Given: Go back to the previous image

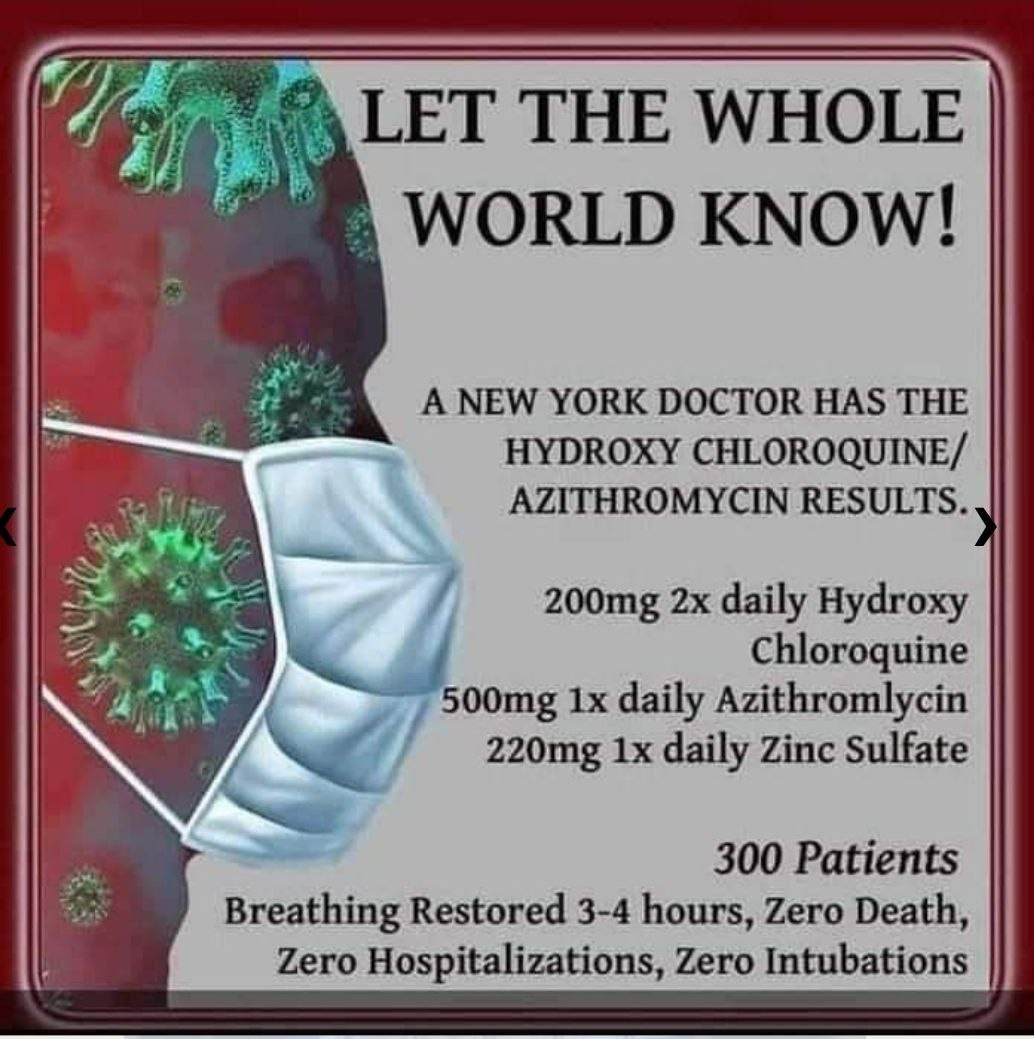Looking at the screenshot, I should [8, 527].
